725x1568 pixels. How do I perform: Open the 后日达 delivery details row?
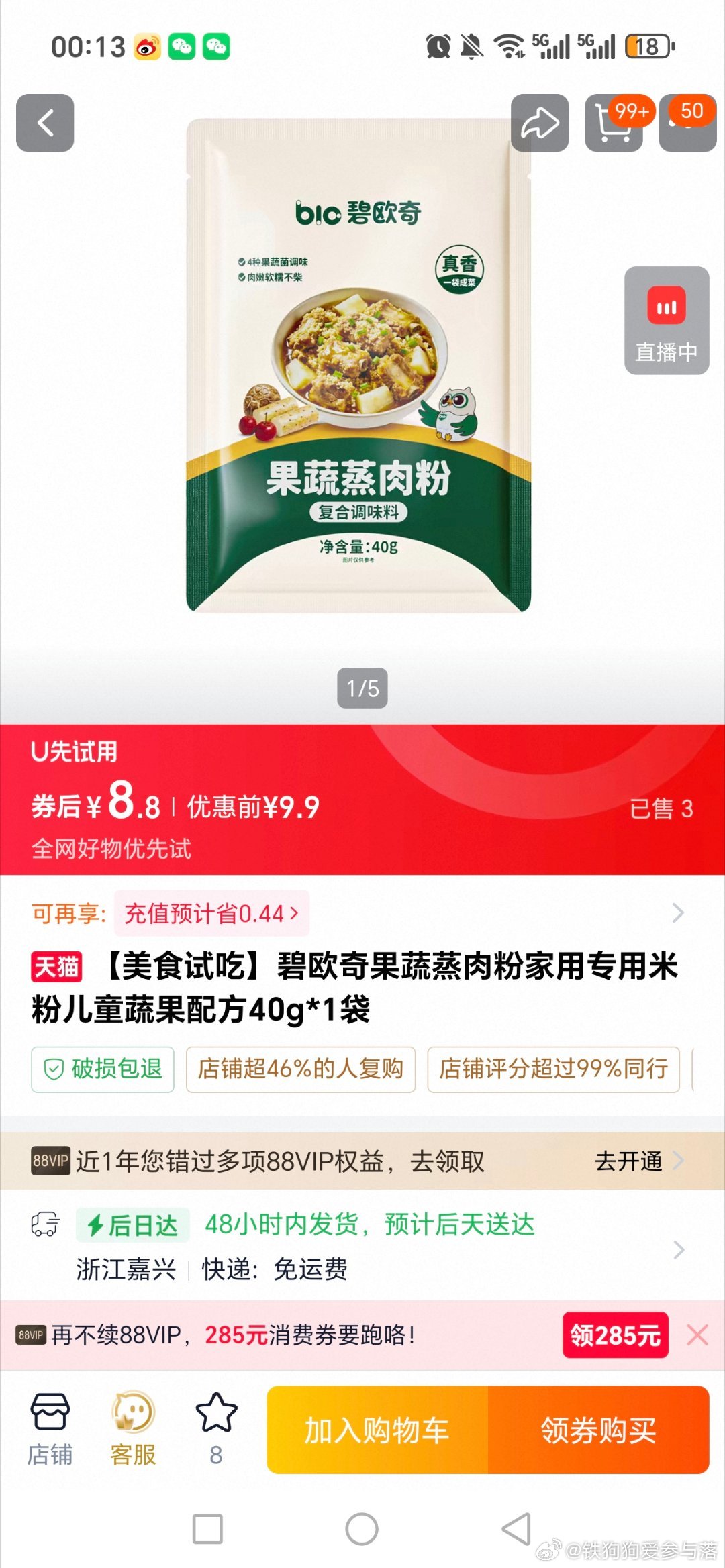click(362, 1248)
